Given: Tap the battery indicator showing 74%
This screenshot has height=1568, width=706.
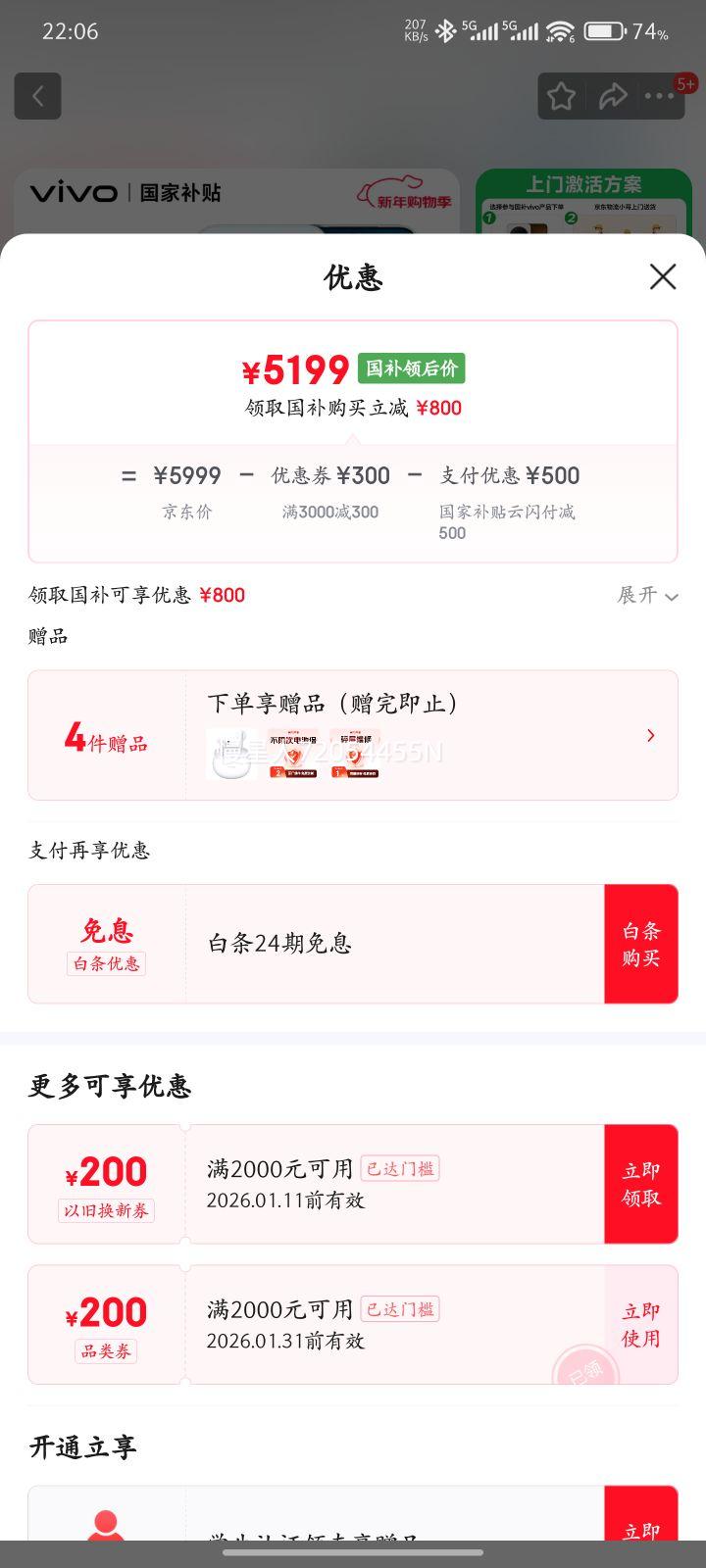Looking at the screenshot, I should tap(600, 28).
